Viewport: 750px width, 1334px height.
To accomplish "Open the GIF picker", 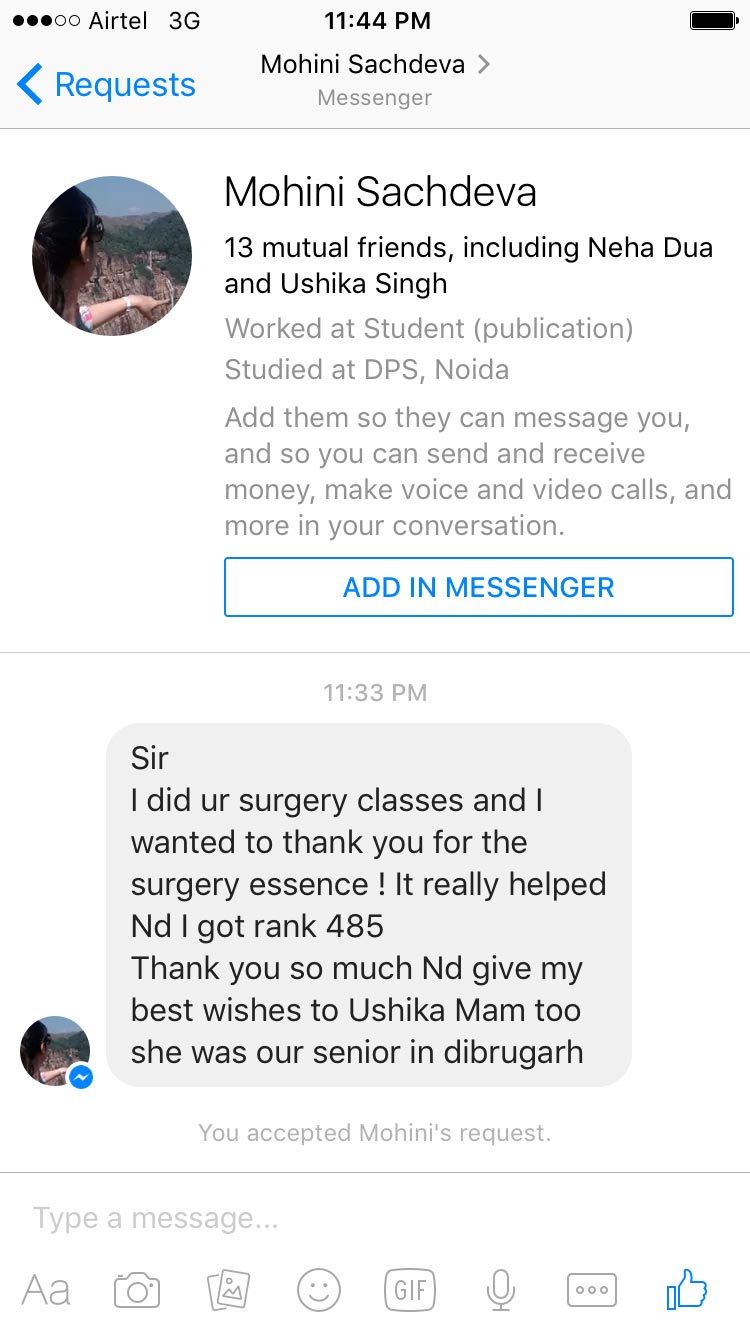I will tap(410, 1290).
